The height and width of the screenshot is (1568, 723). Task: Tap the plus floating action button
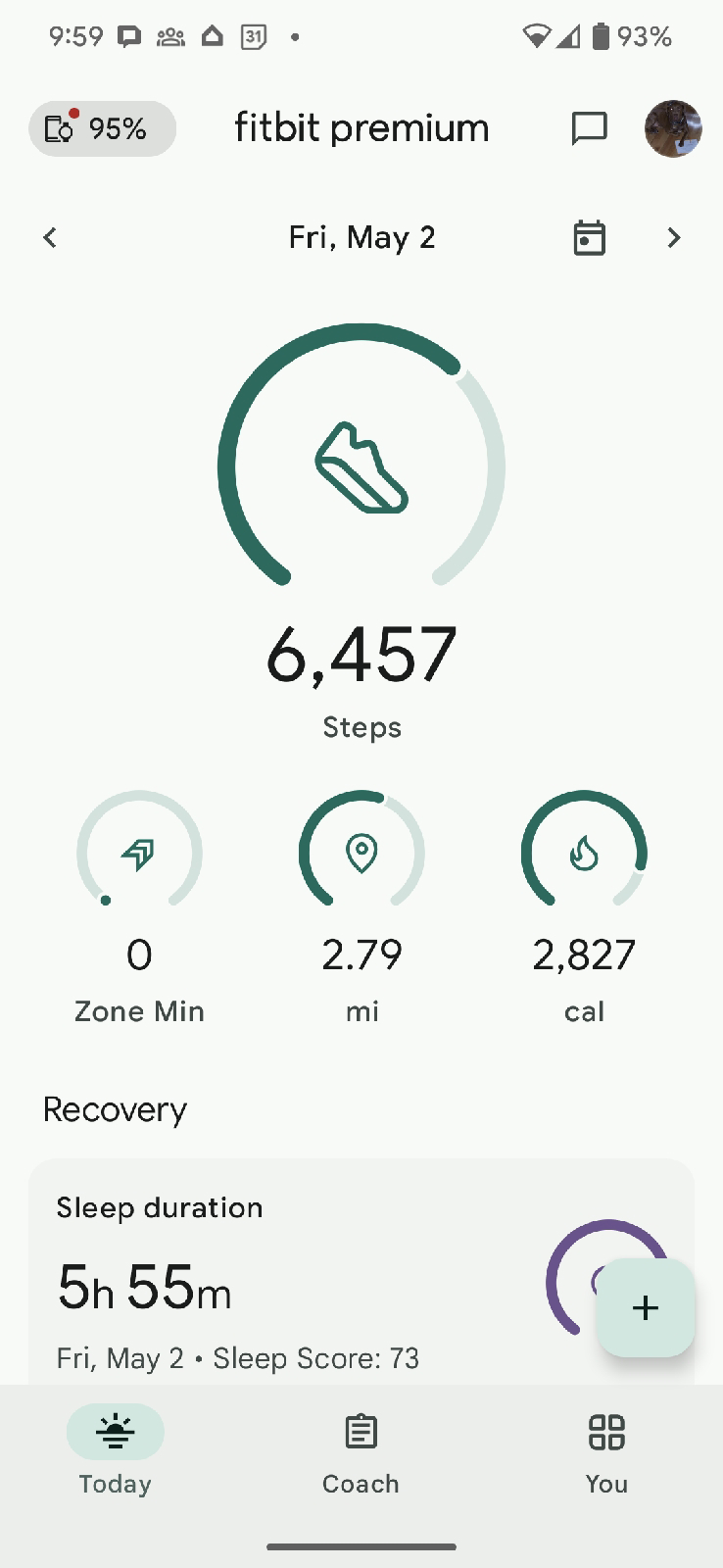point(646,1307)
